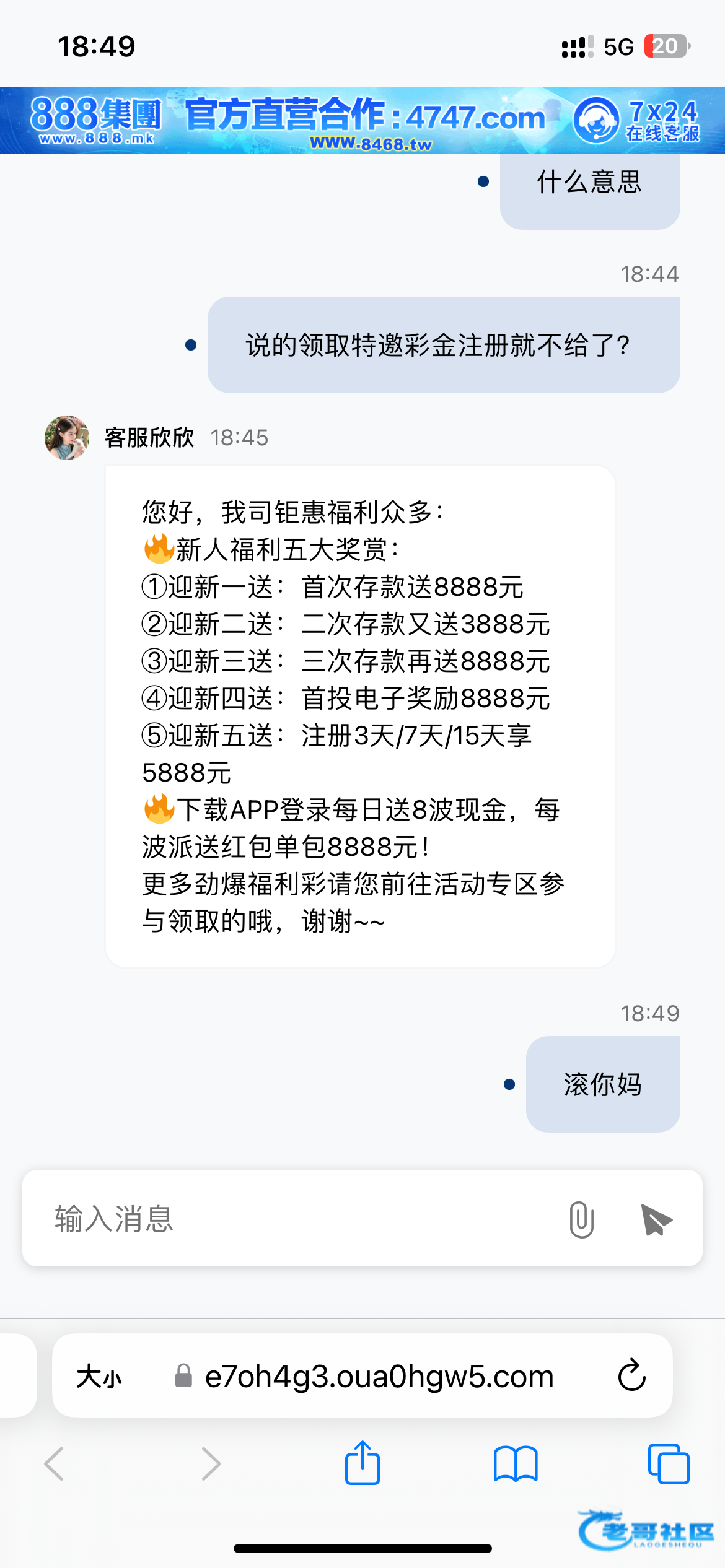The image size is (725, 1568).
Task: Attach a file with the paperclip icon
Action: coord(581,1219)
